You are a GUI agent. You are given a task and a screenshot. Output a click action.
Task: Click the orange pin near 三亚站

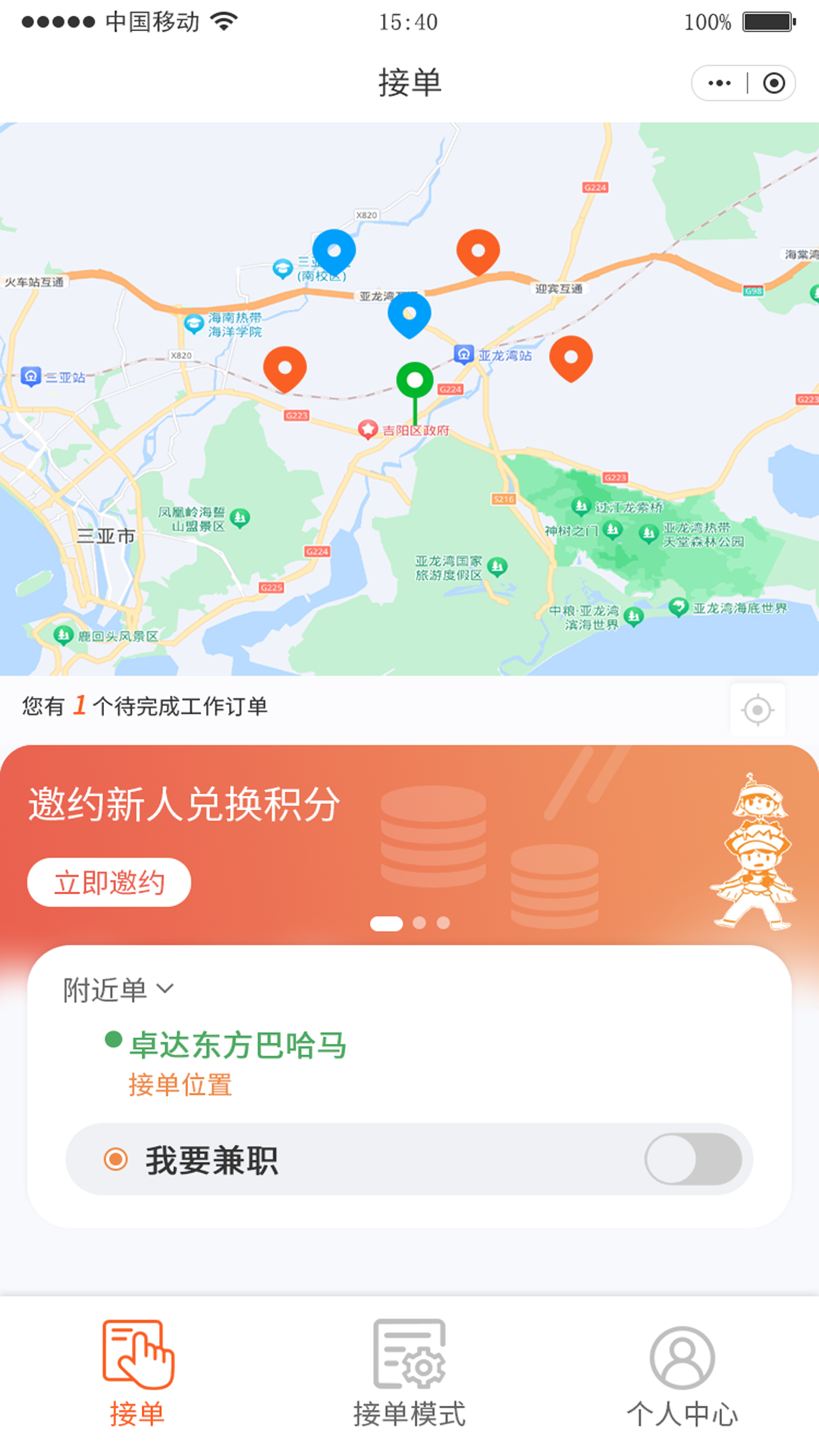pyautogui.click(x=284, y=366)
